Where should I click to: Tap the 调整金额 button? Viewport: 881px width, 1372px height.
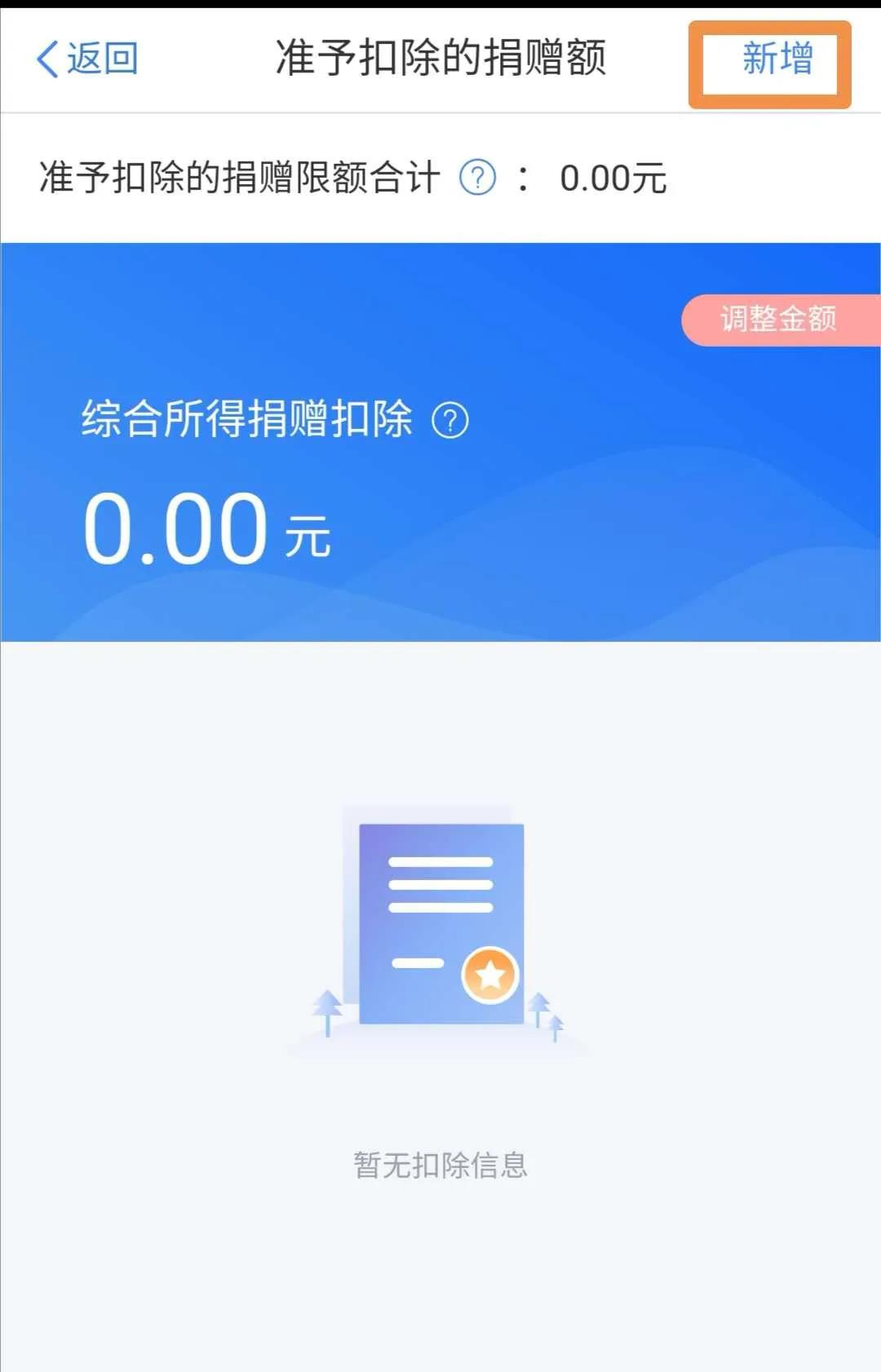coord(779,319)
